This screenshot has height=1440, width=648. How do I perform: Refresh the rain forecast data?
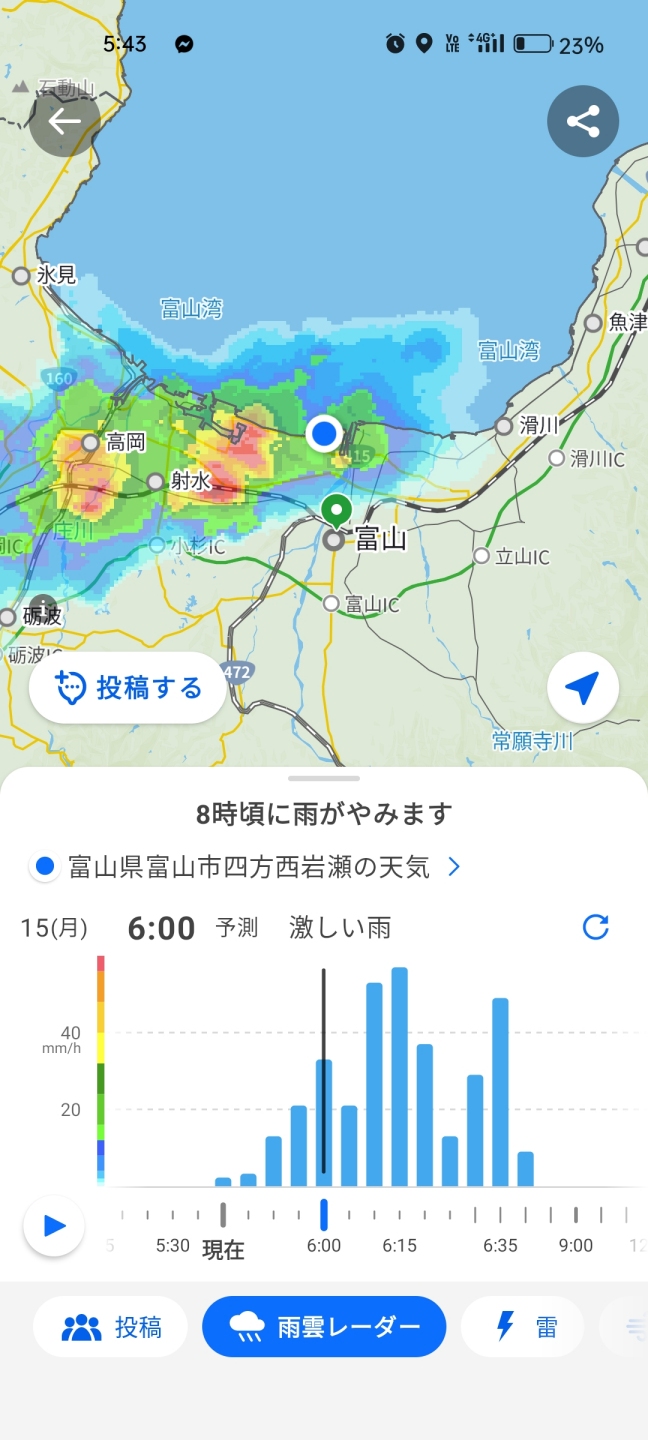click(595, 928)
